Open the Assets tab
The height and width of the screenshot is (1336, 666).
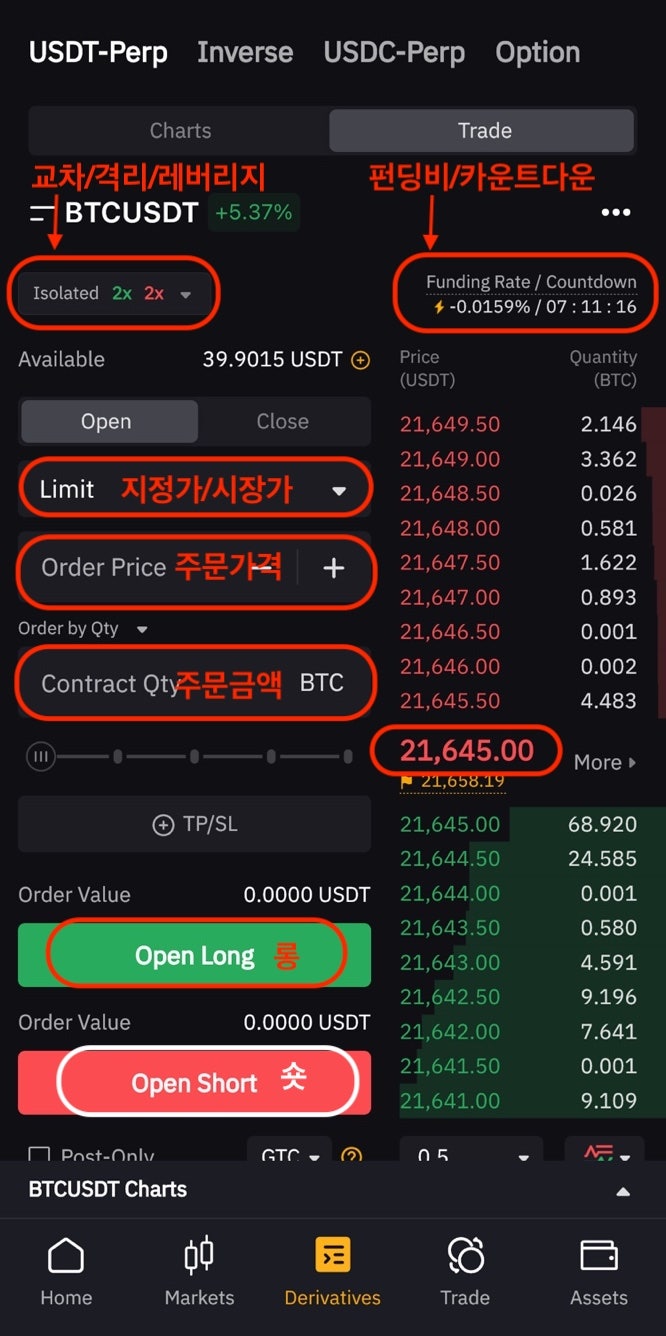598,1271
